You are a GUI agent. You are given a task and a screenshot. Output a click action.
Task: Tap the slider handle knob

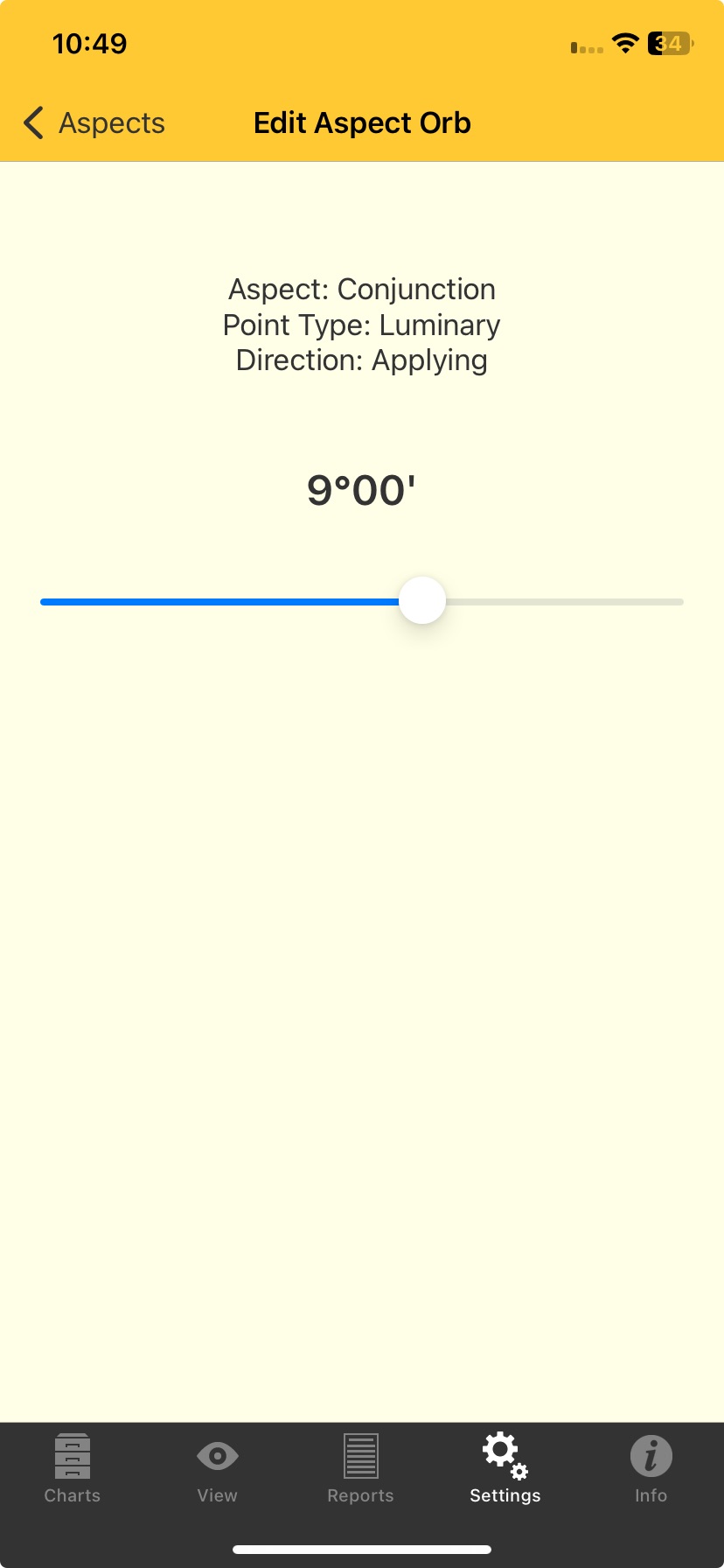pyautogui.click(x=422, y=601)
